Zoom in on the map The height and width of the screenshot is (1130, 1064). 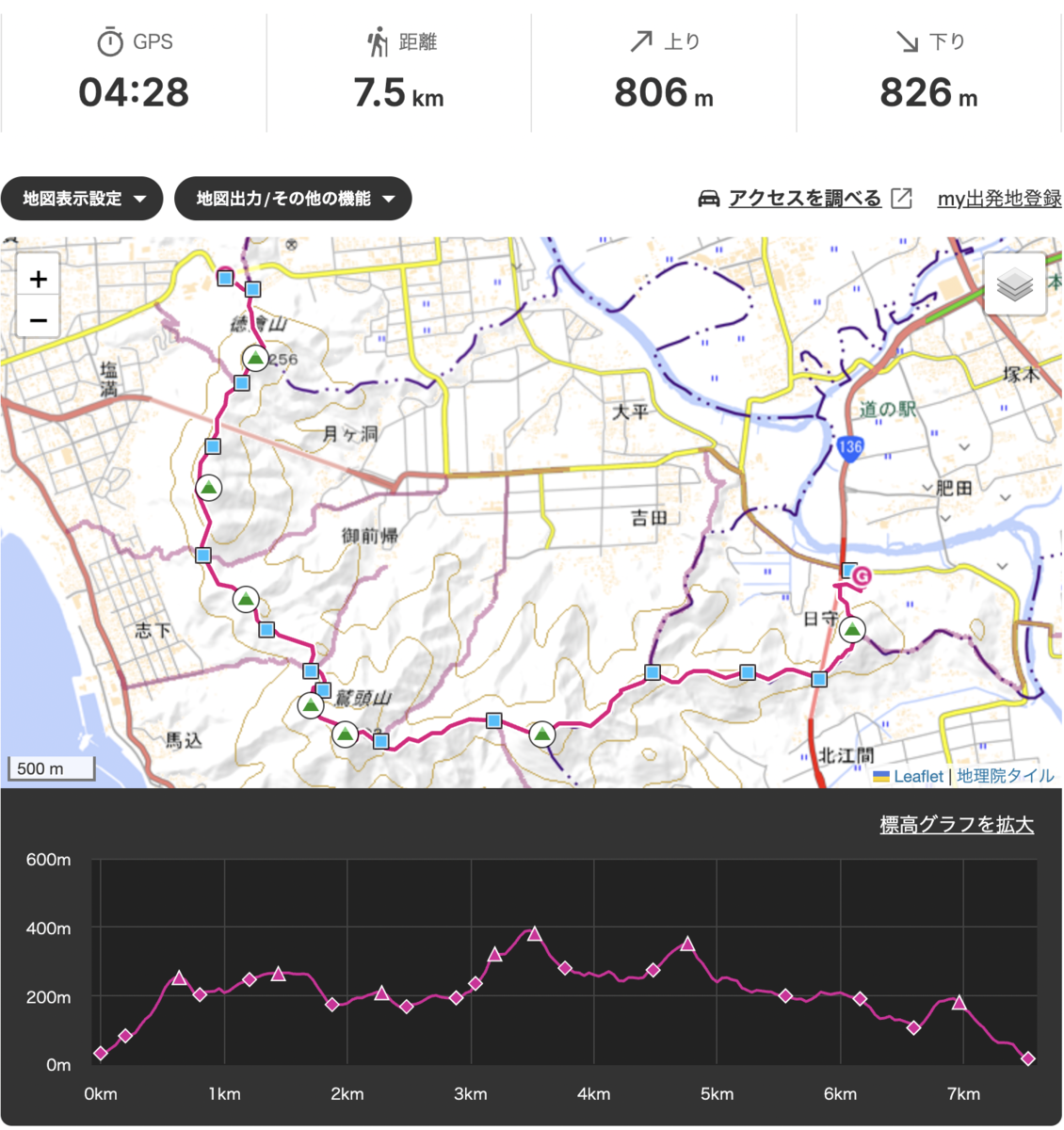[39, 279]
